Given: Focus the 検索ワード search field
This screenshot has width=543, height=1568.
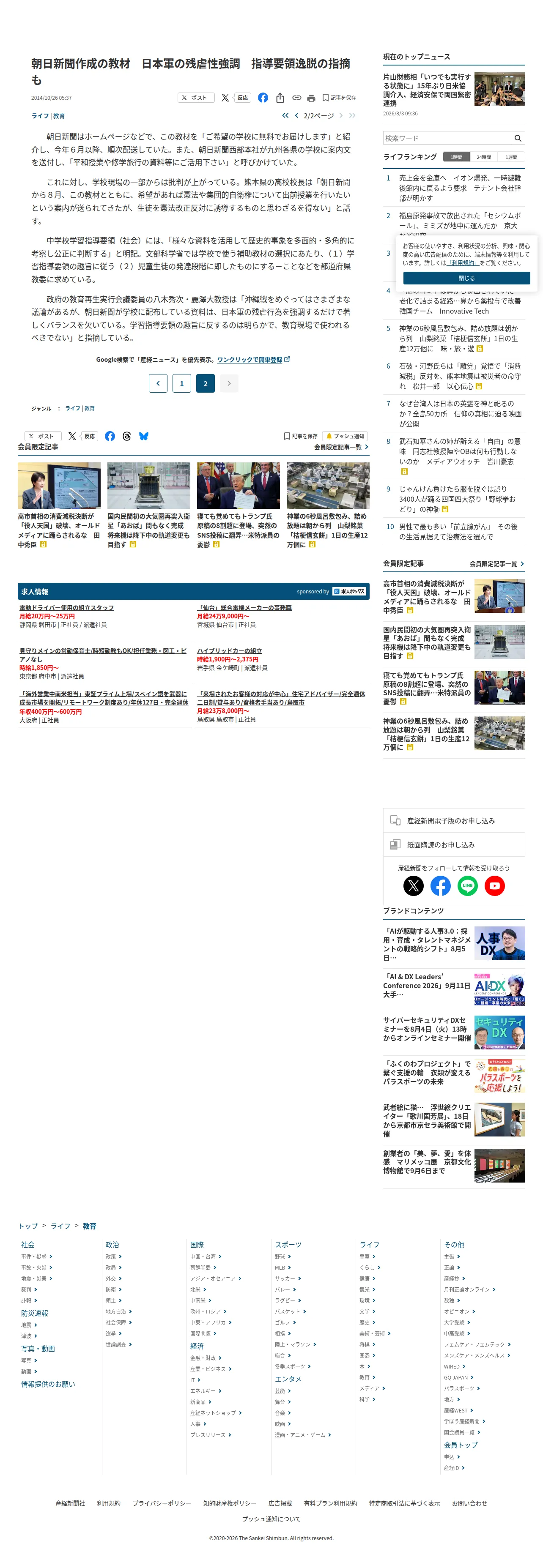Looking at the screenshot, I should tap(447, 138).
